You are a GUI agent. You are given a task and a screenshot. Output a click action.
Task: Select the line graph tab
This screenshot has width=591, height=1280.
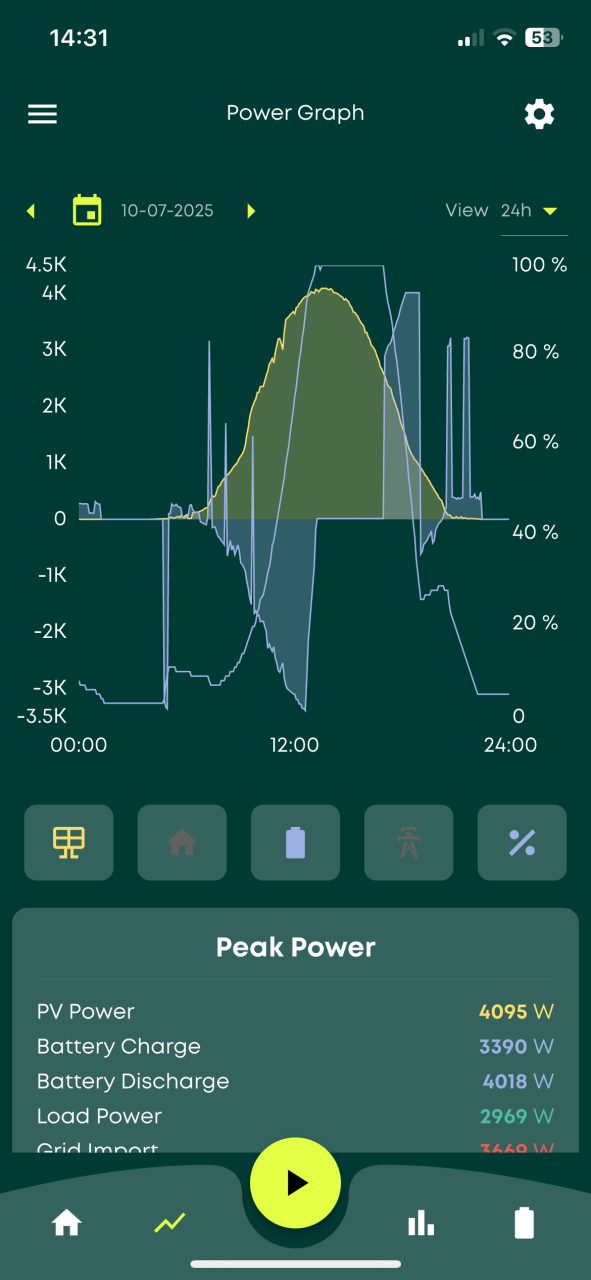(170, 1222)
